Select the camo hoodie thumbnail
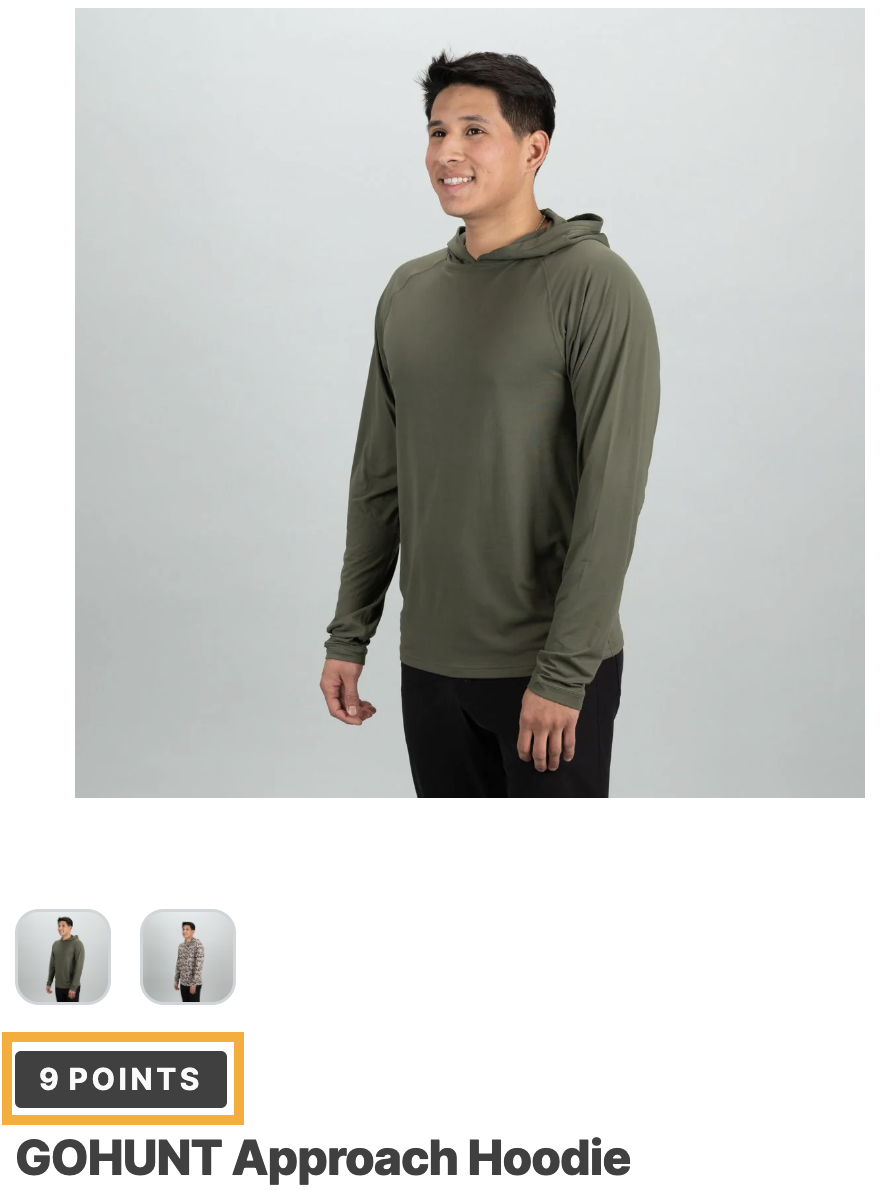 click(x=188, y=956)
